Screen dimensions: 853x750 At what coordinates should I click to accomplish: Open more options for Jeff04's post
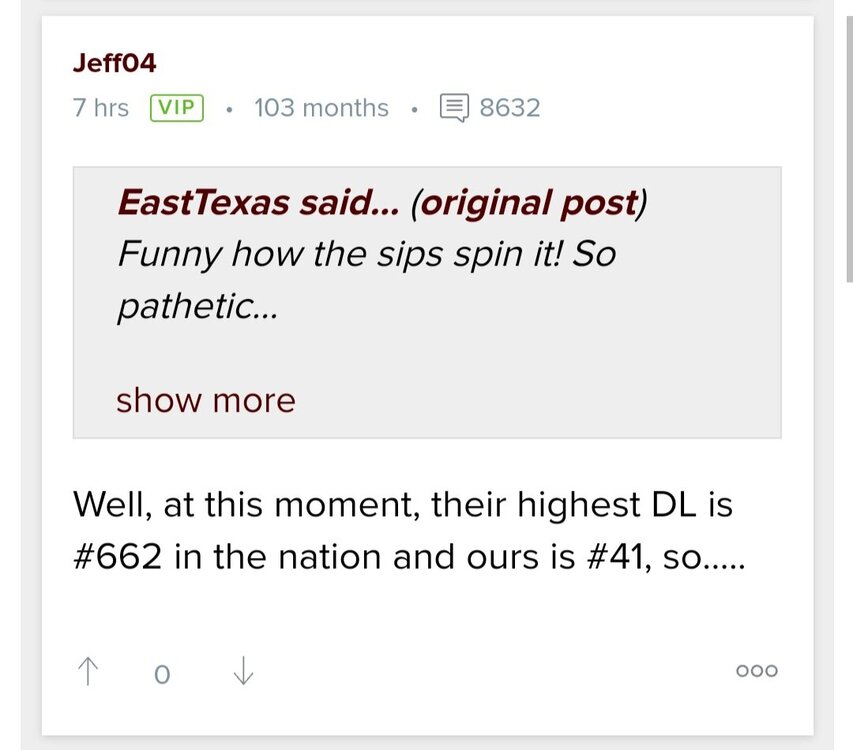[756, 671]
